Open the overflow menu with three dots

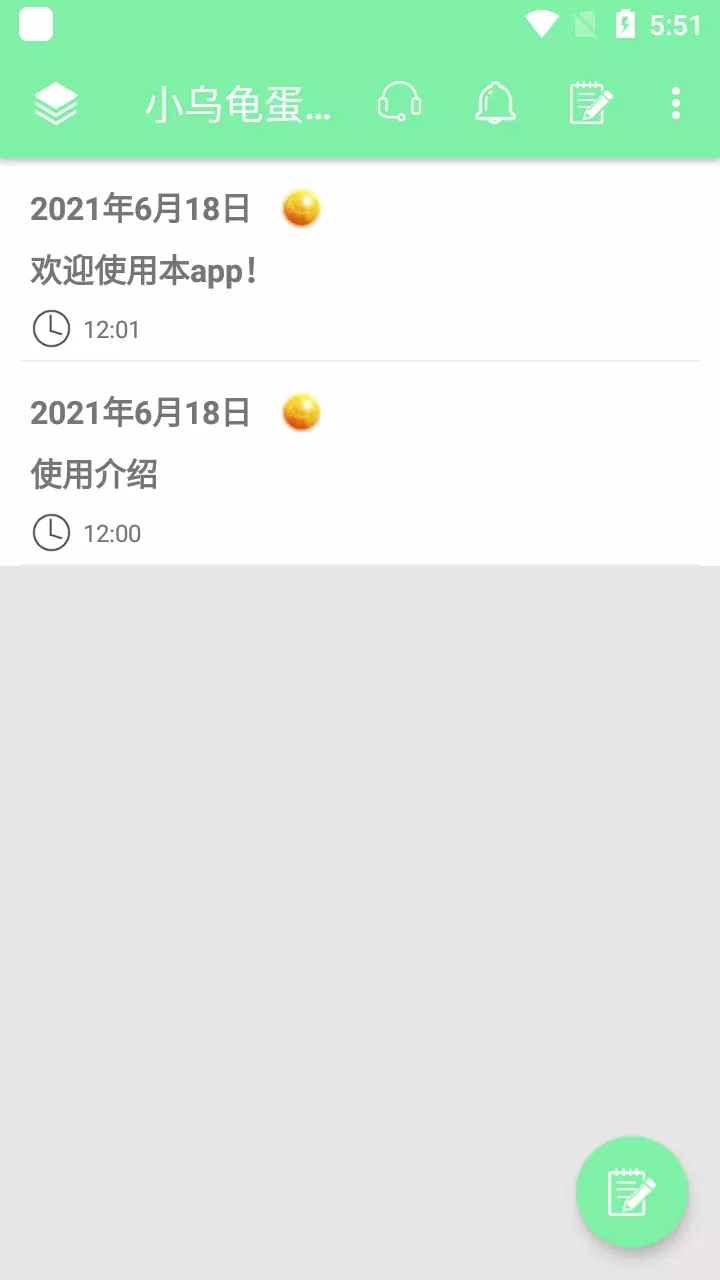[676, 101]
